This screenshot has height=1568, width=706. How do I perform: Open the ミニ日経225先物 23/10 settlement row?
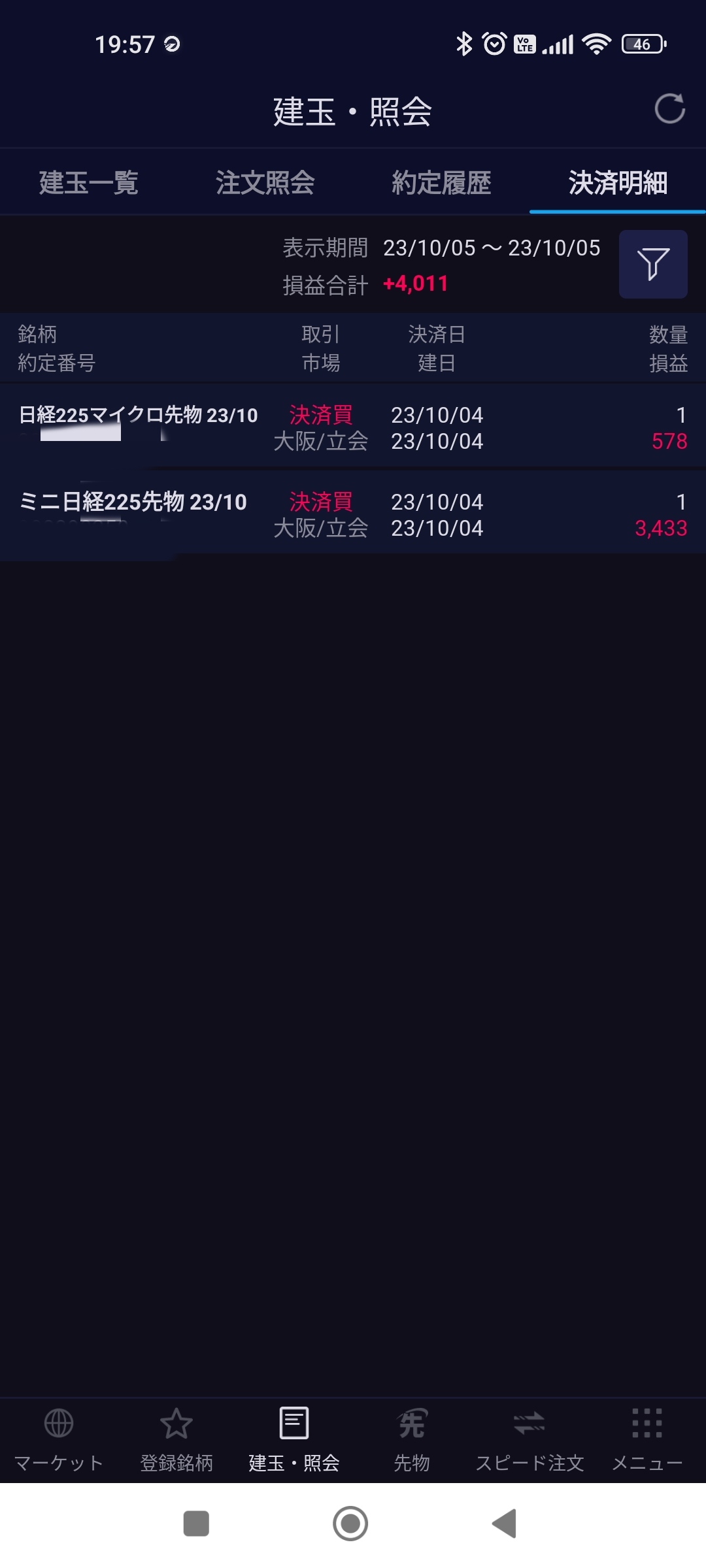[x=353, y=514]
